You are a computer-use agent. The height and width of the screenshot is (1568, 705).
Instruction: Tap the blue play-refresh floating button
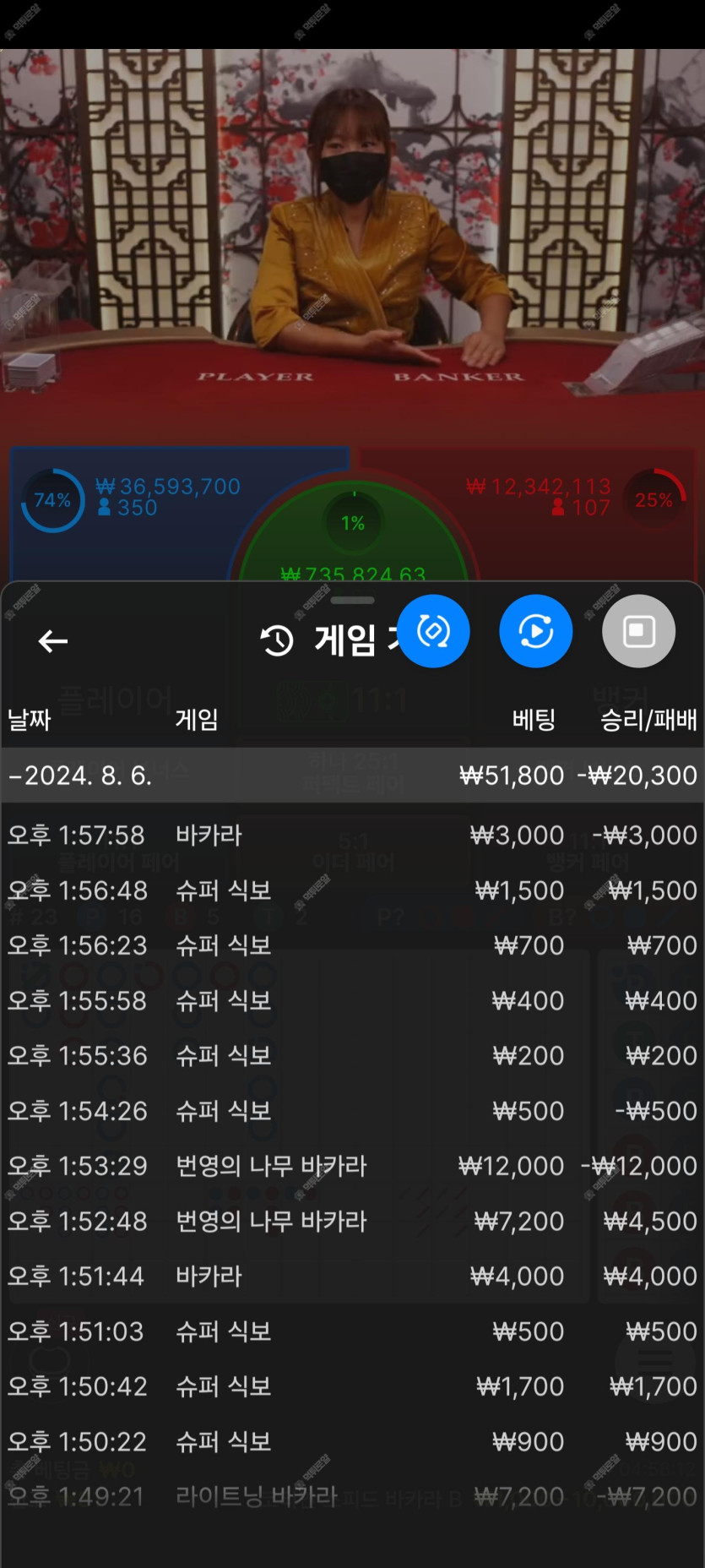536,631
